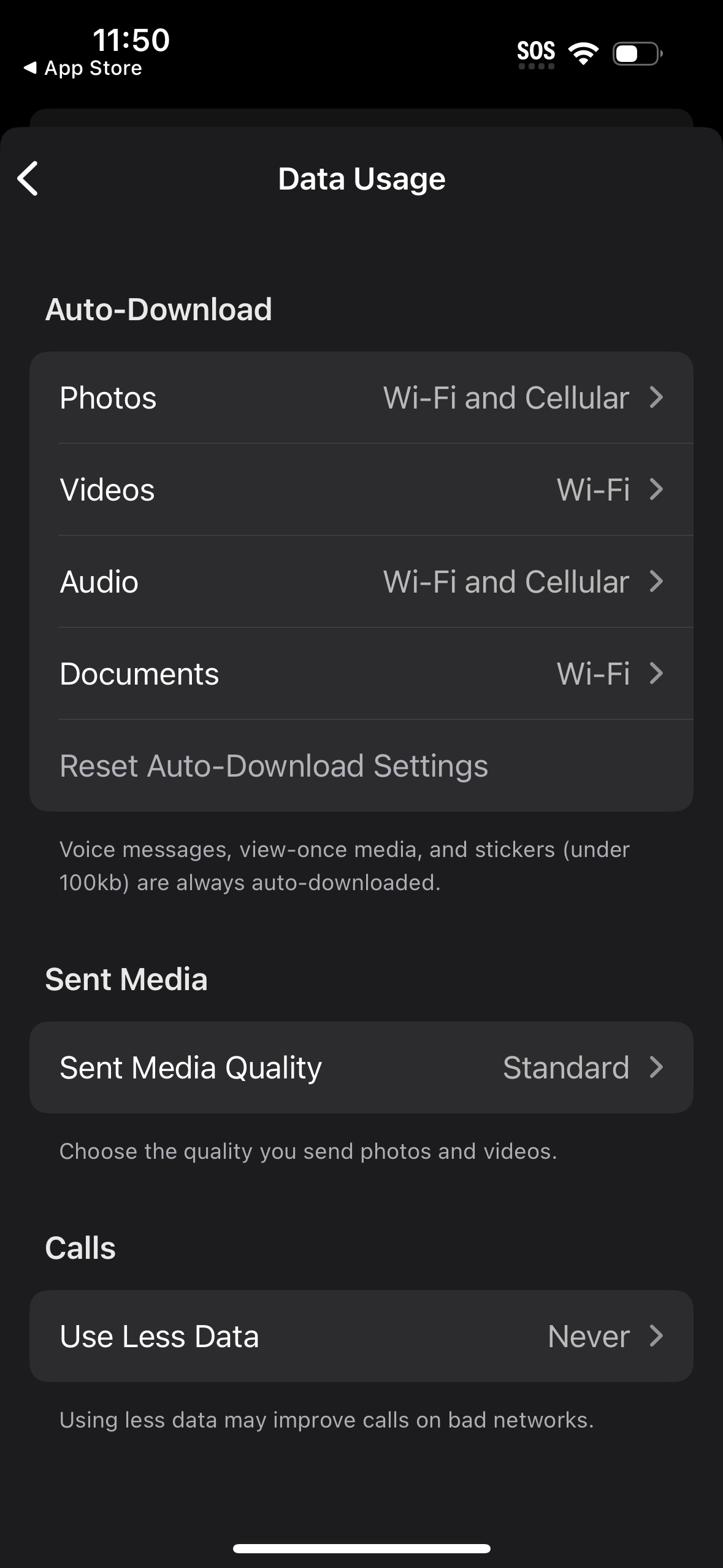
Task: Change Use Less Data from Never
Action: coord(588,1336)
